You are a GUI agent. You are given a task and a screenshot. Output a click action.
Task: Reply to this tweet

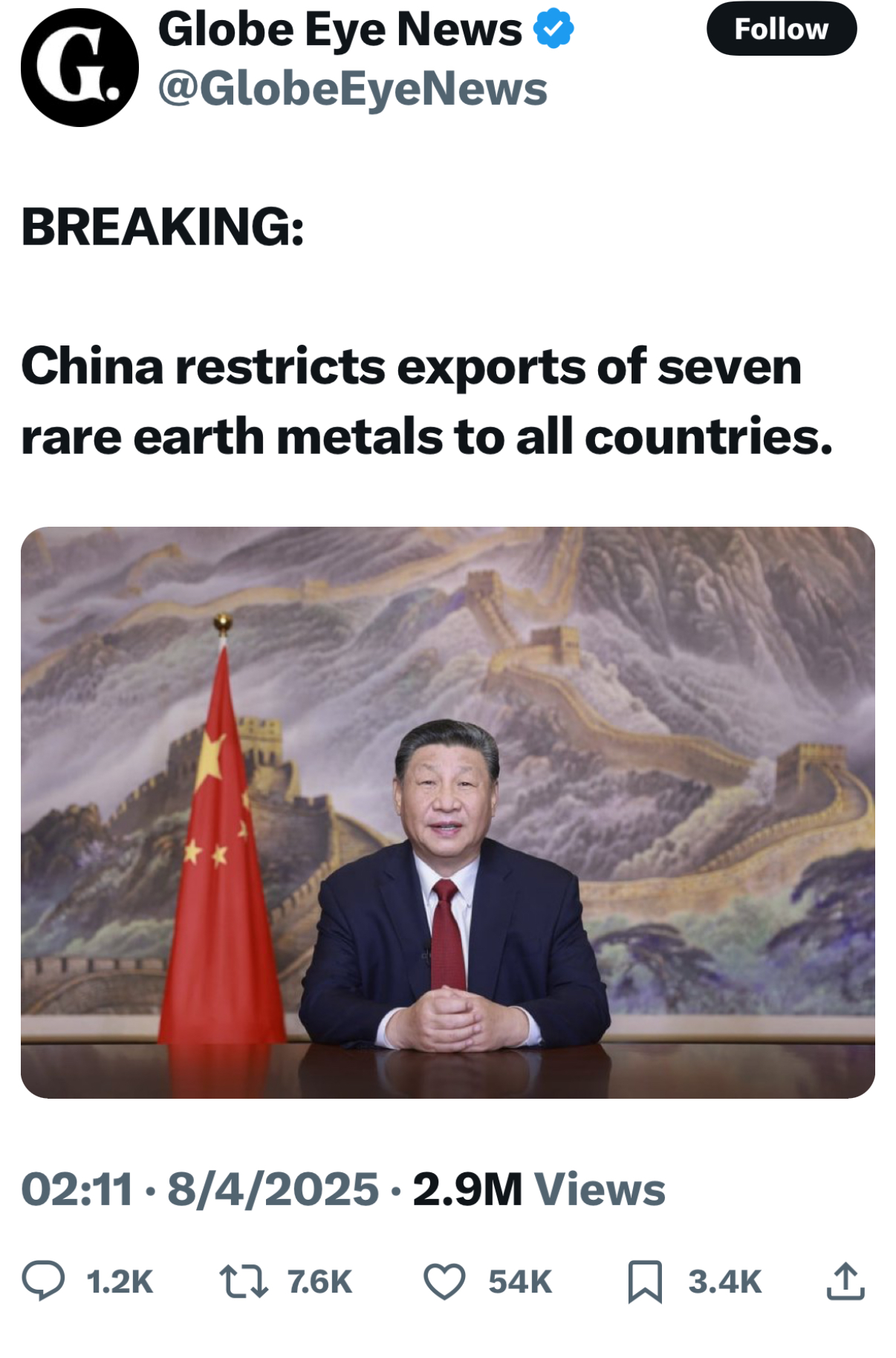click(44, 1281)
